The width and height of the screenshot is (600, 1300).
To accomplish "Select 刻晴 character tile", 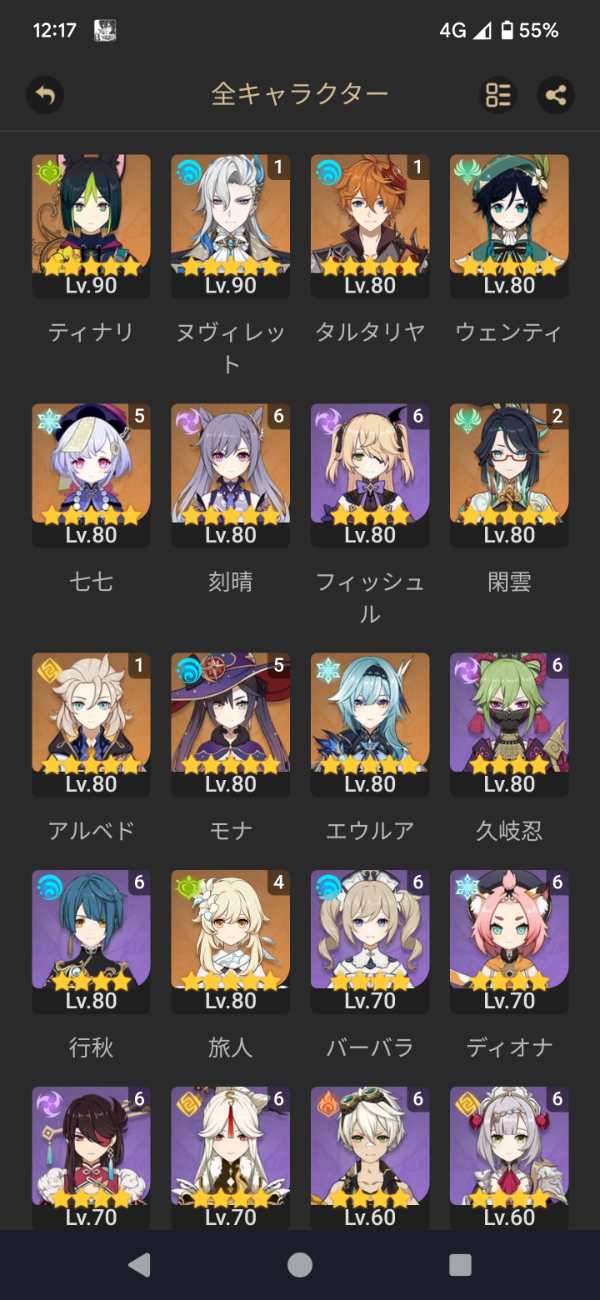I will point(231,475).
